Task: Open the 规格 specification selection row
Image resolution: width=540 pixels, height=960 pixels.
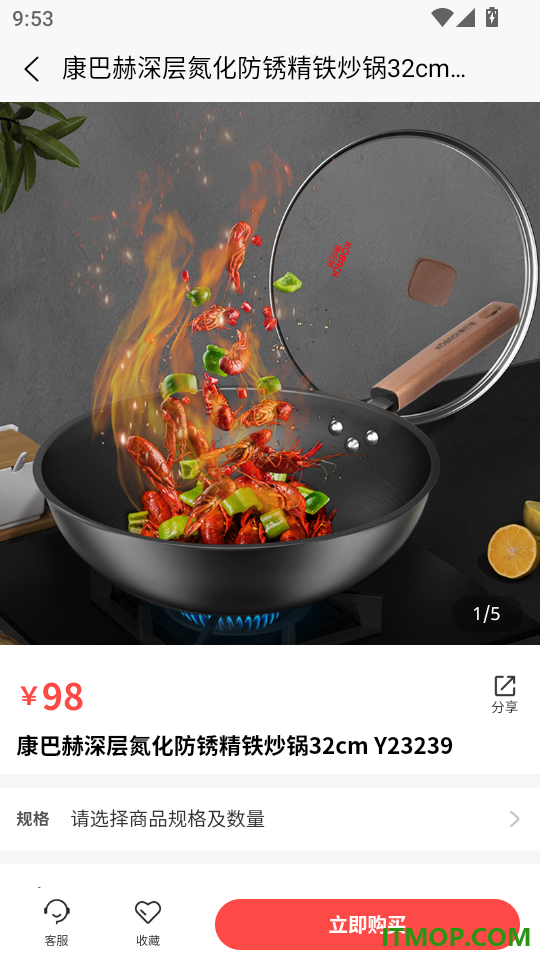Action: point(270,819)
